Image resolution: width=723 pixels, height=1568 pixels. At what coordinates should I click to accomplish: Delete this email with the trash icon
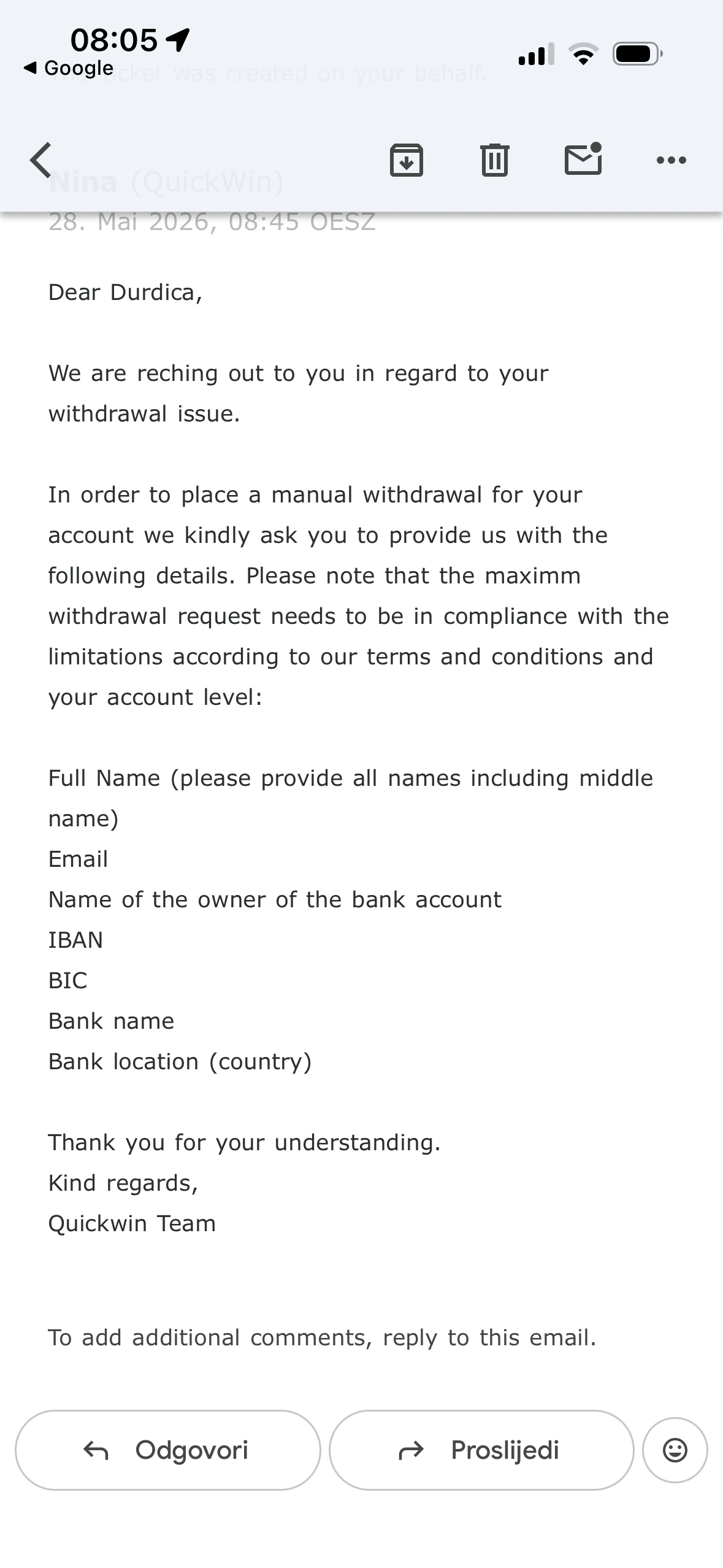(x=495, y=160)
